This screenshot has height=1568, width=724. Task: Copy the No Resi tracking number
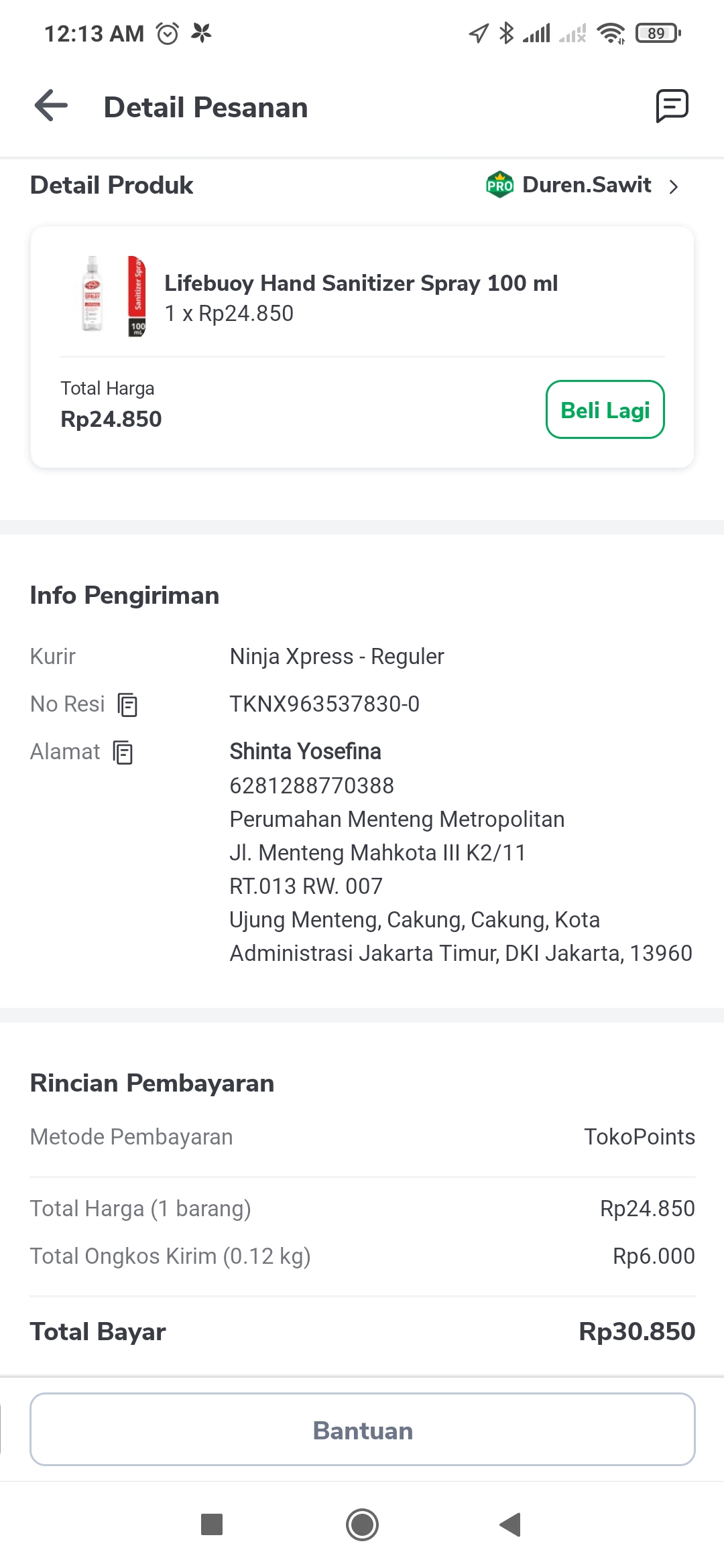click(127, 705)
